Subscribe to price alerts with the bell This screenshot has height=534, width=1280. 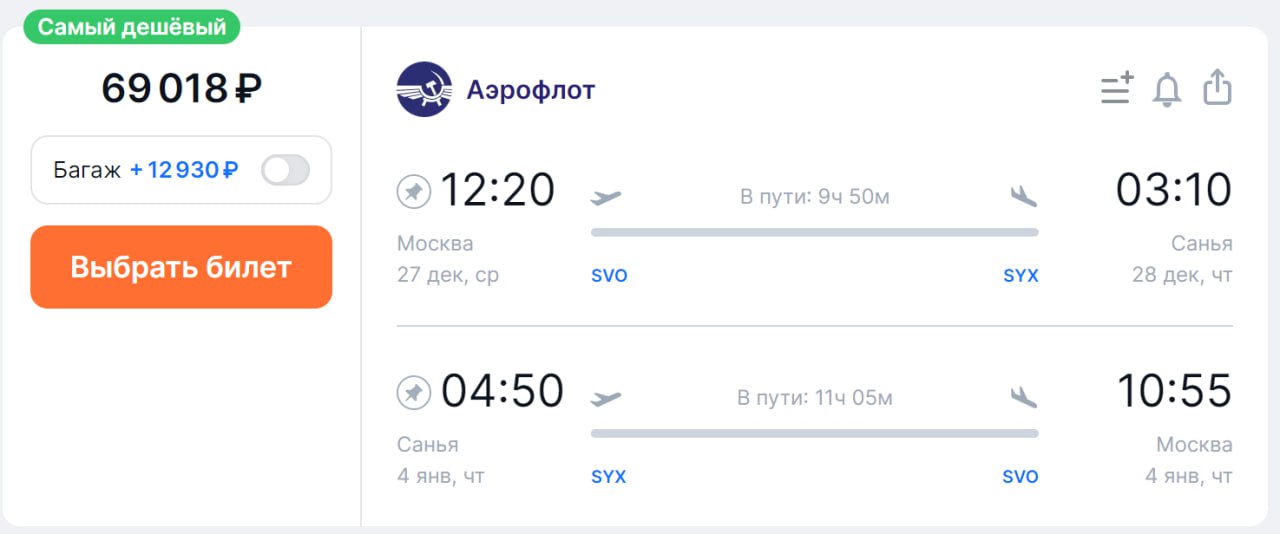coord(1166,89)
